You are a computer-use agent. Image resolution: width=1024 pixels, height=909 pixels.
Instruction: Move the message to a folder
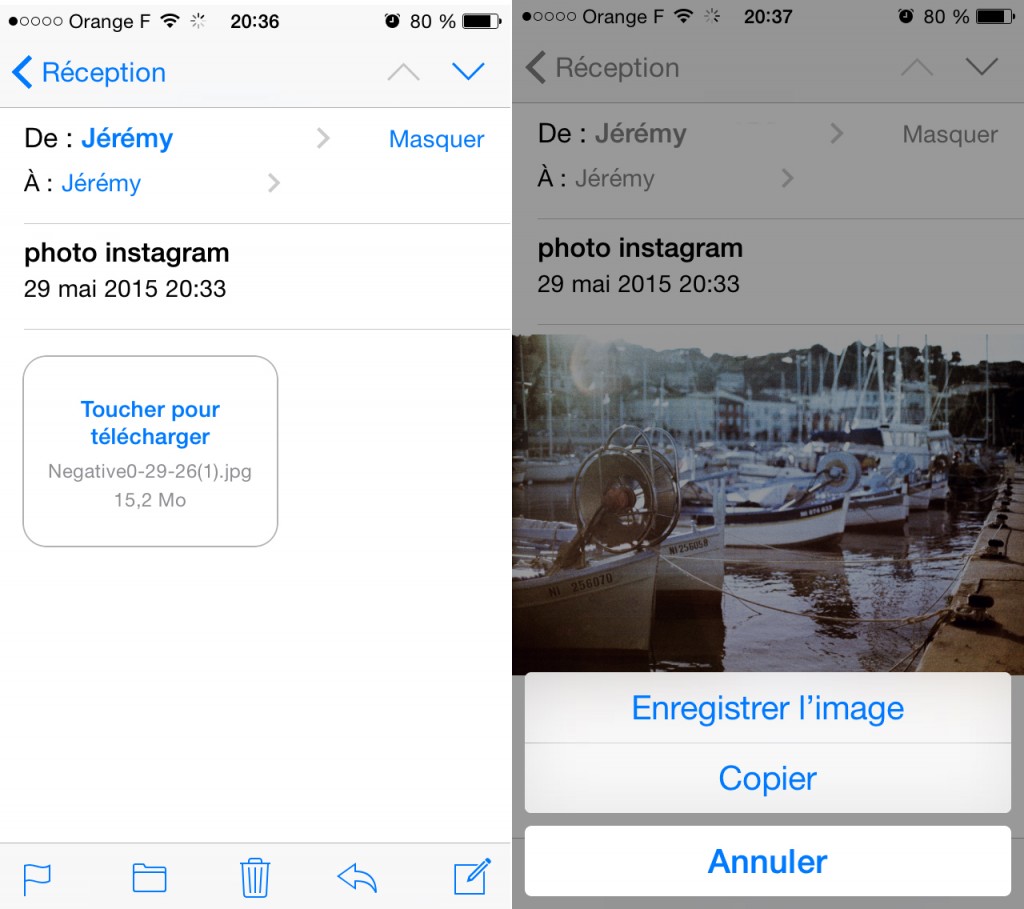click(149, 878)
